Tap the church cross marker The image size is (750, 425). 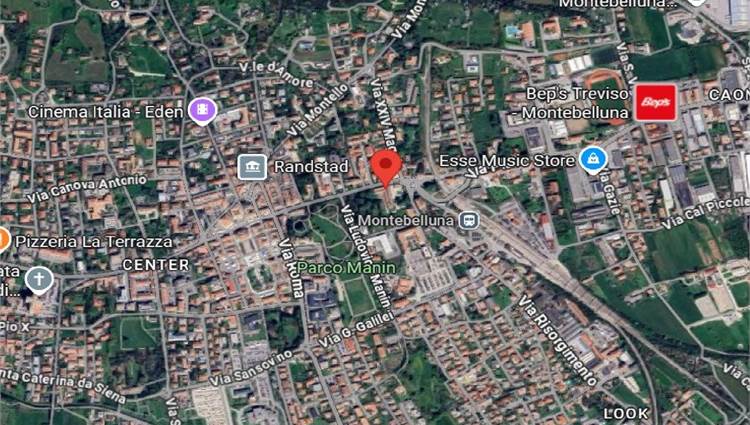(x=38, y=279)
